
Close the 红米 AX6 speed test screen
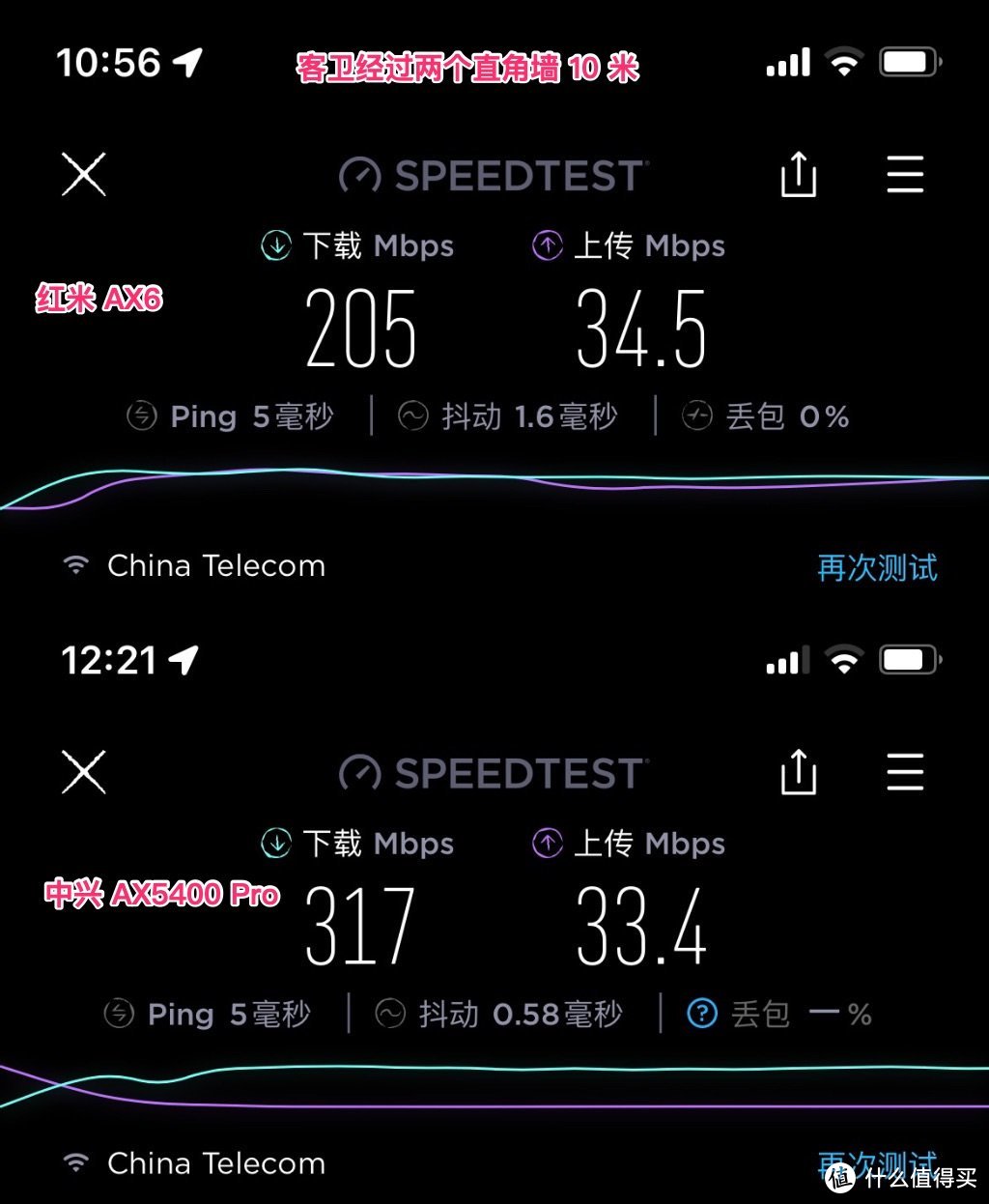coord(83,175)
